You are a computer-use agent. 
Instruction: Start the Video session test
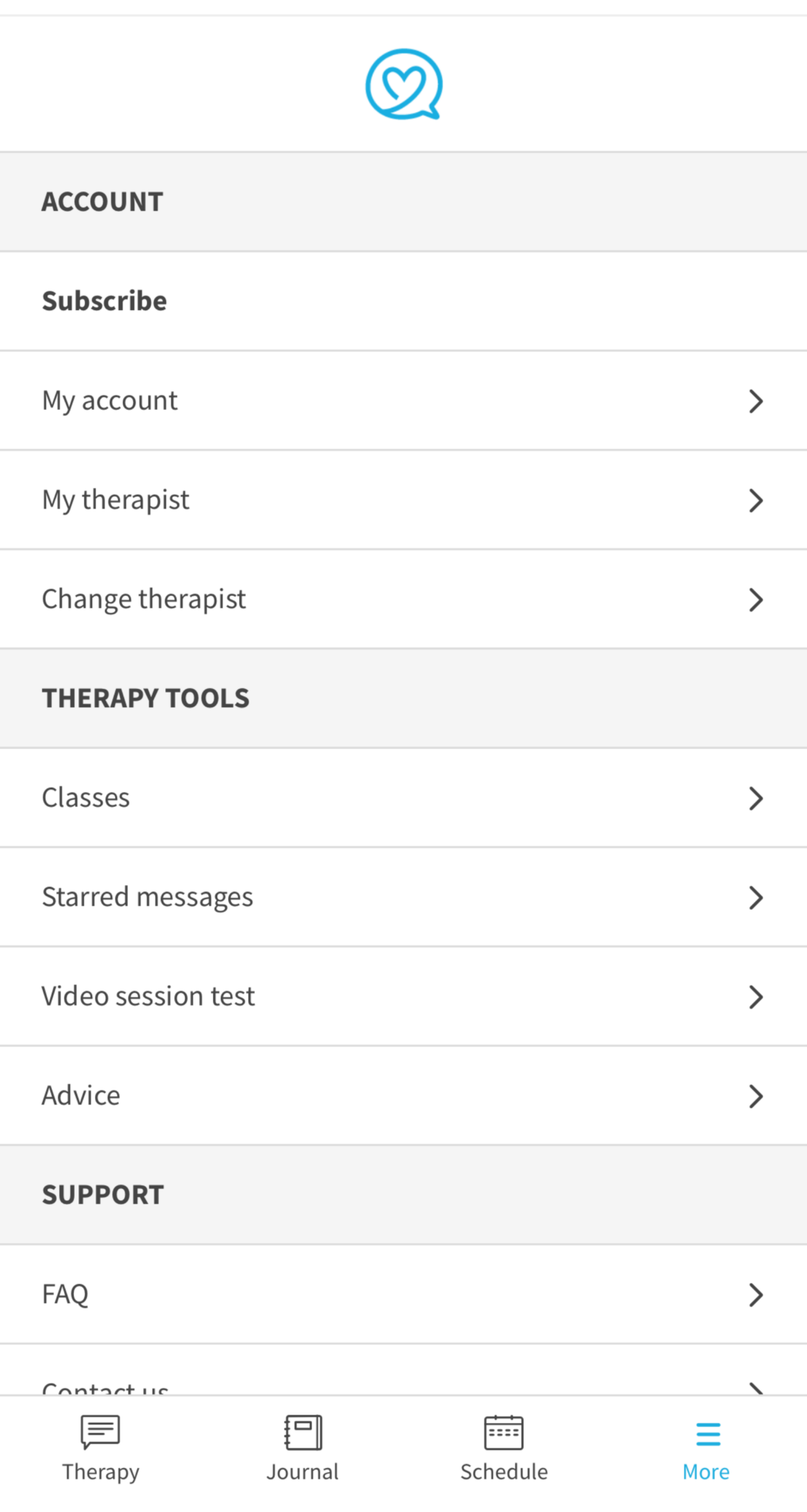tap(404, 996)
